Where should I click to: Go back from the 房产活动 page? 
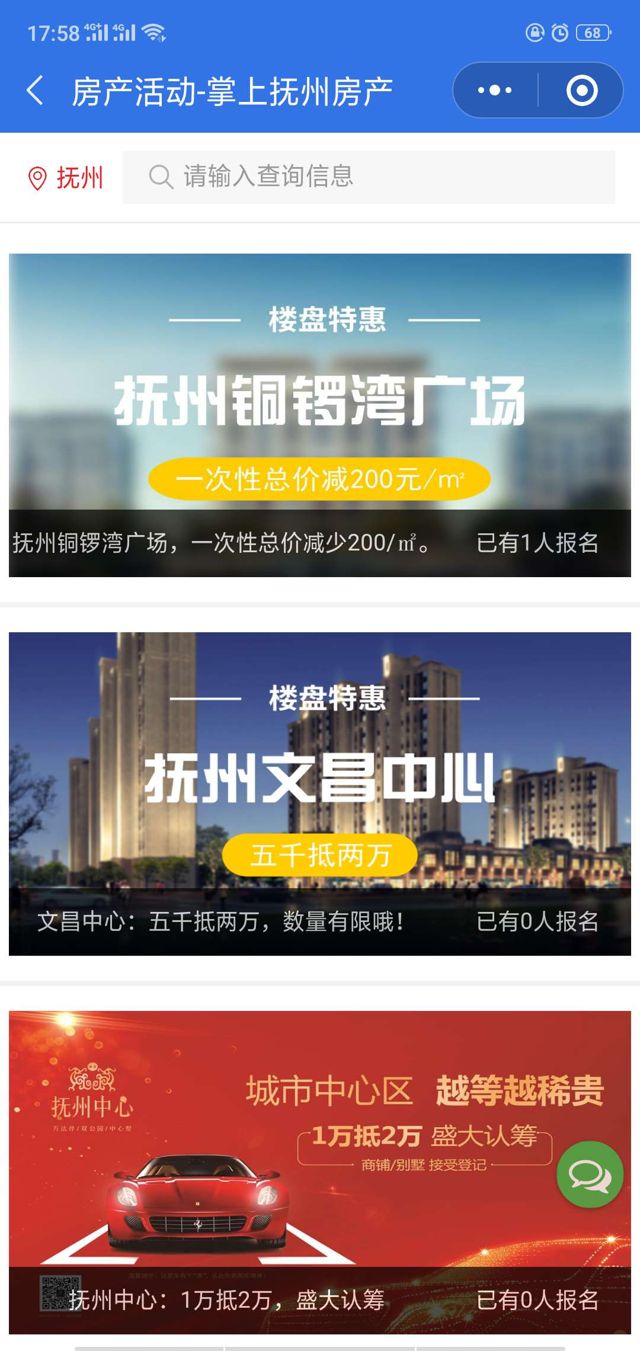click(35, 91)
